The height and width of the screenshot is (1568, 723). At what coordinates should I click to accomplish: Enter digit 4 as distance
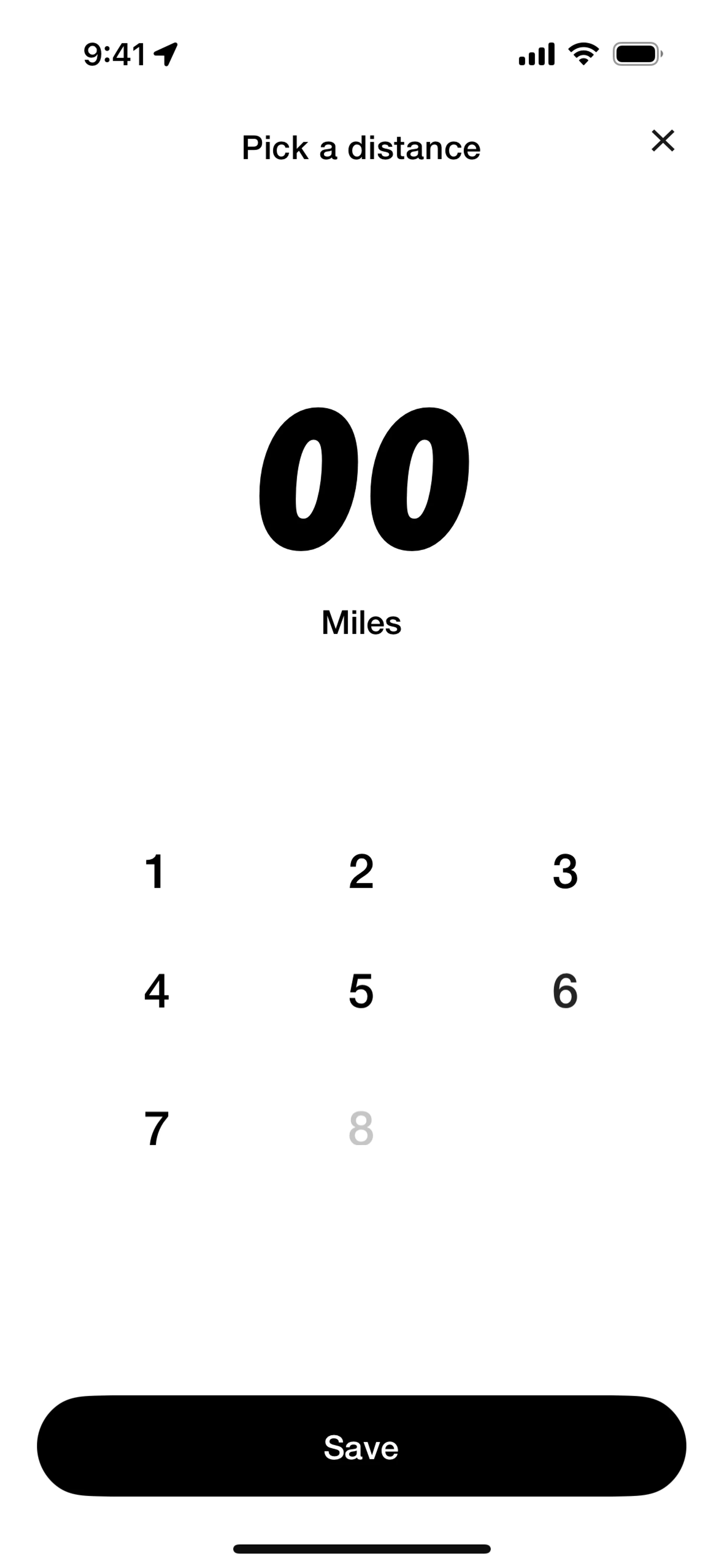tap(156, 992)
